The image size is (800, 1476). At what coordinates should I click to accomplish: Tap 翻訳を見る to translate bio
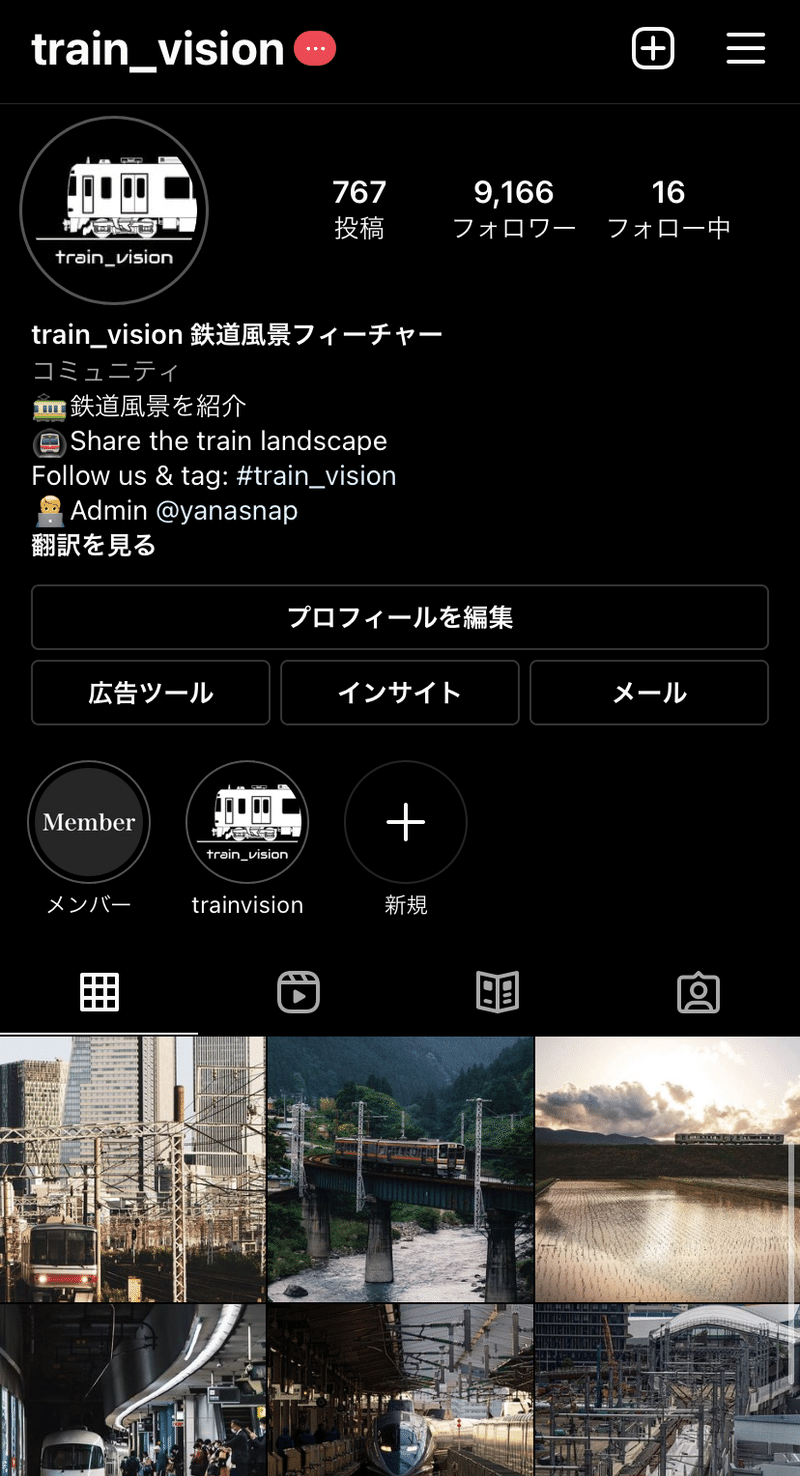point(93,545)
